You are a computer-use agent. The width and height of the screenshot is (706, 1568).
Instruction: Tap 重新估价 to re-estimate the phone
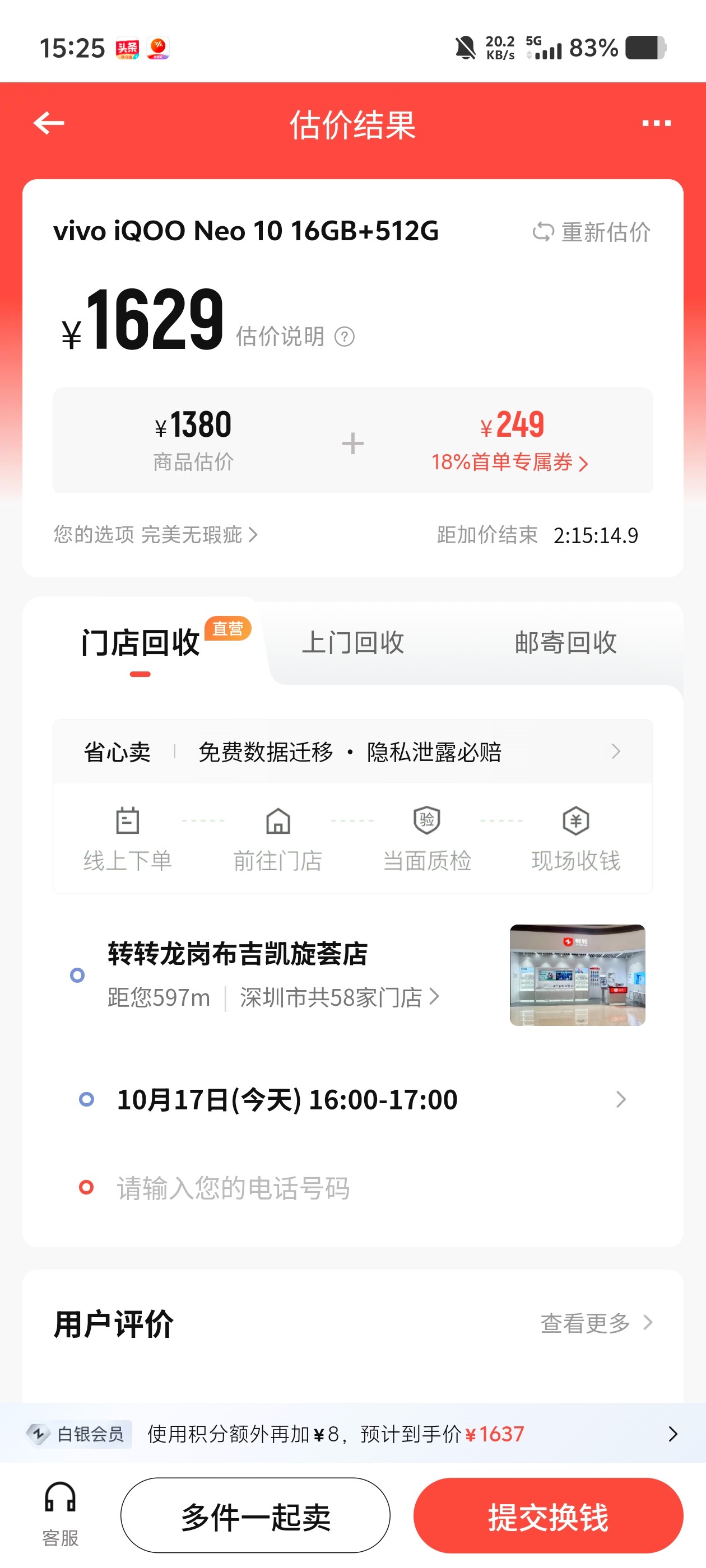click(592, 232)
